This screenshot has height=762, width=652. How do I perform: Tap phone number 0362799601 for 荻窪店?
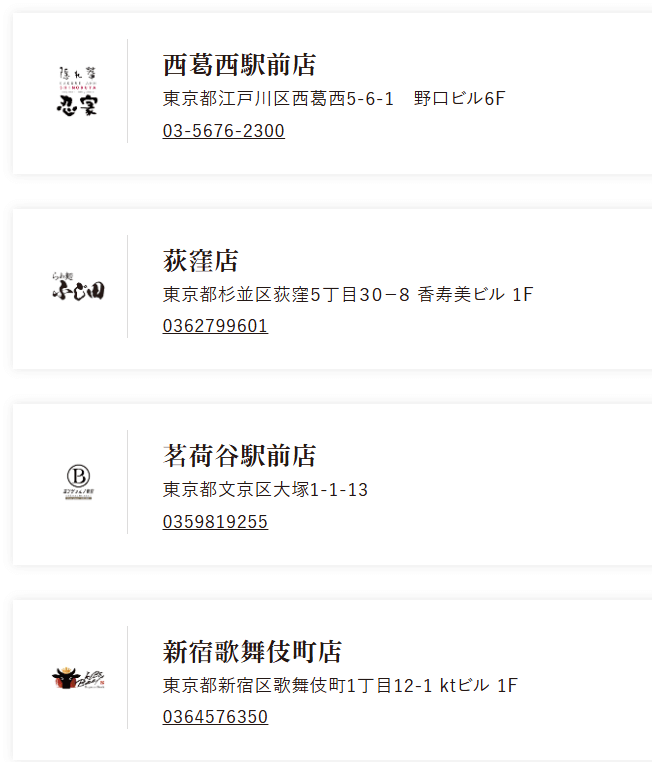pyautogui.click(x=215, y=326)
